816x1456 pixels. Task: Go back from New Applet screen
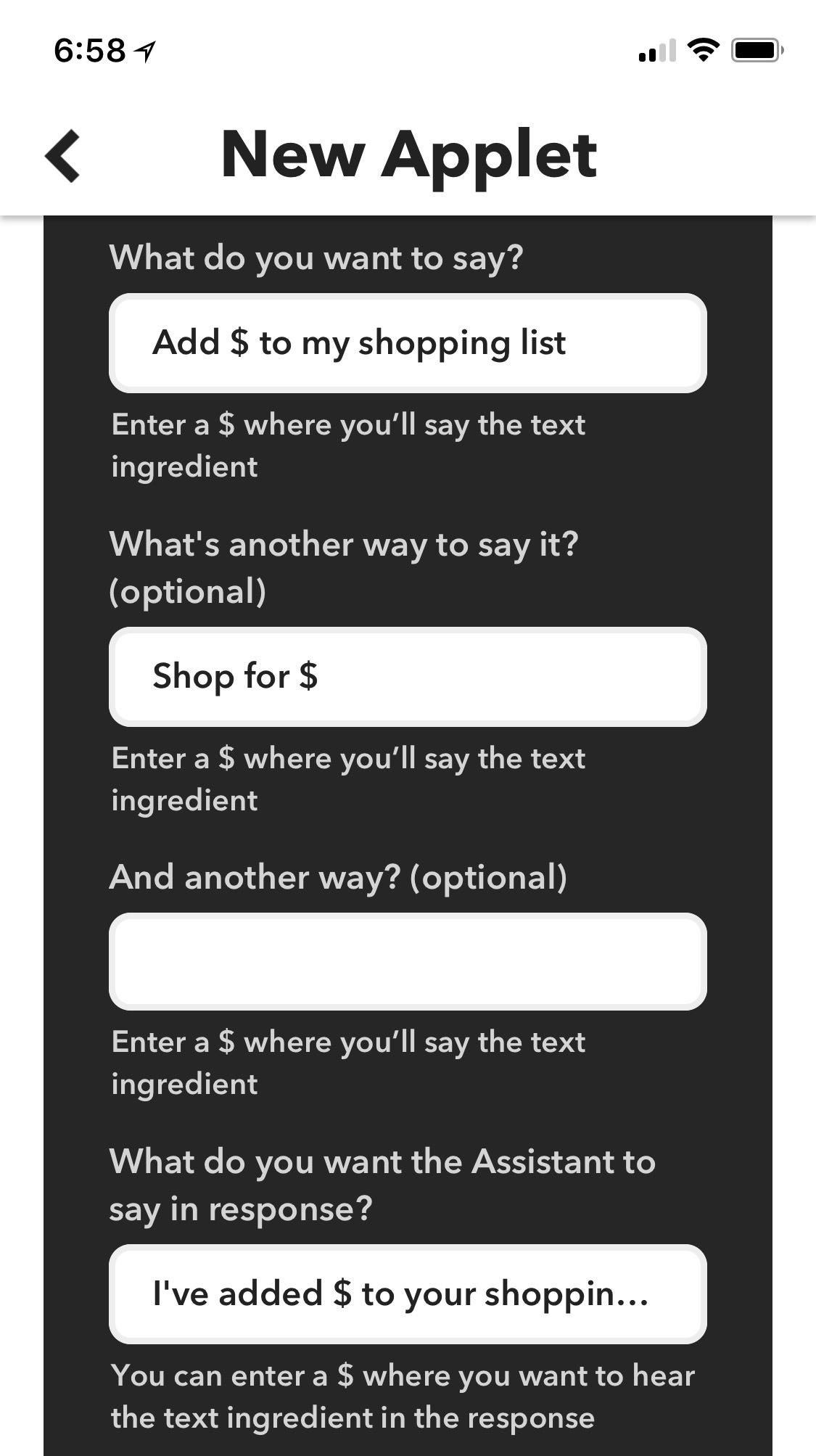63,155
